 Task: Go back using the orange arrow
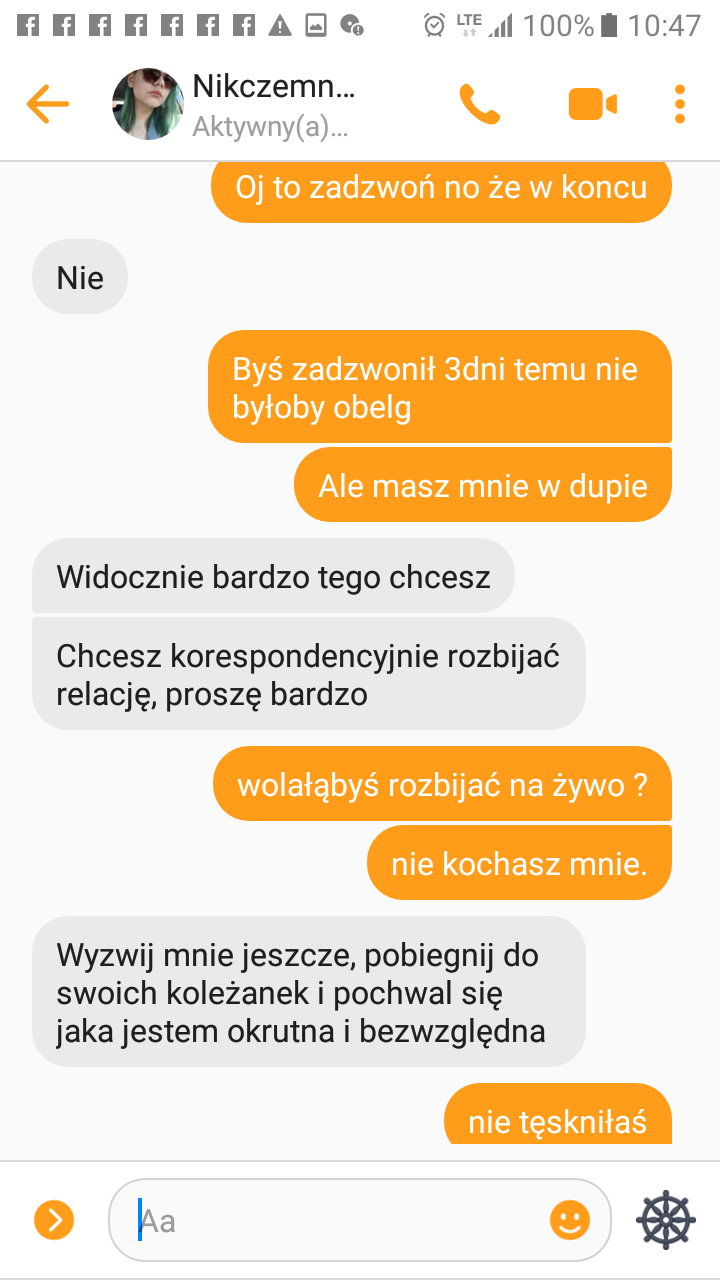(47, 103)
